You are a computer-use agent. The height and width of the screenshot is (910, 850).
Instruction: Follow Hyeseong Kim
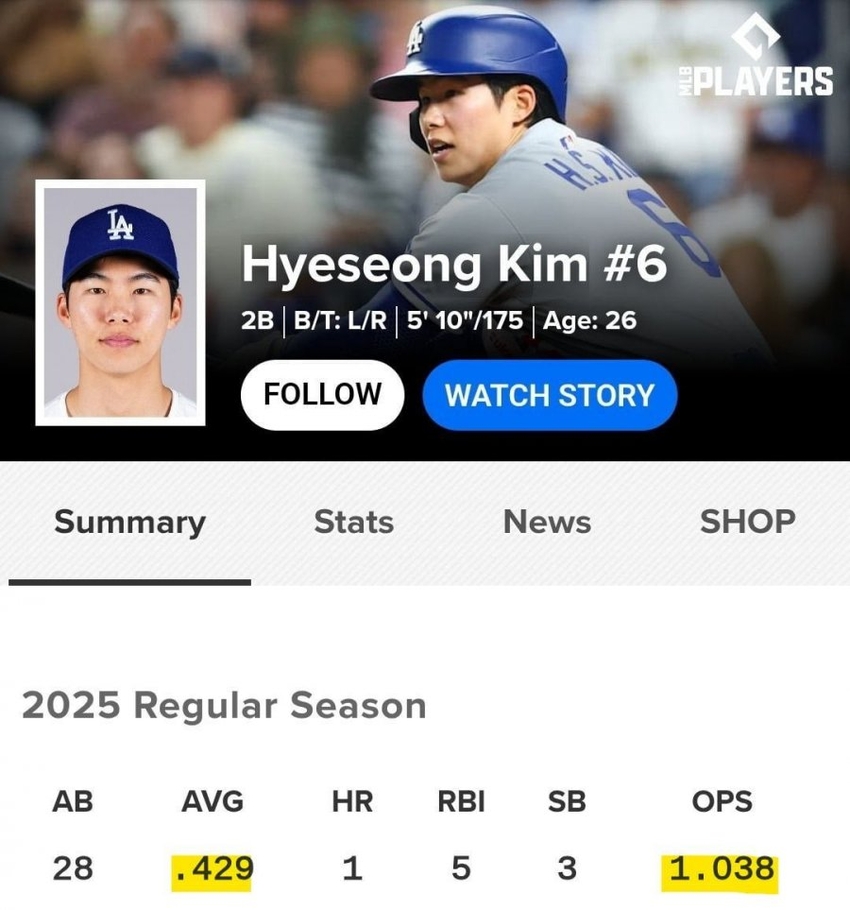click(x=322, y=395)
